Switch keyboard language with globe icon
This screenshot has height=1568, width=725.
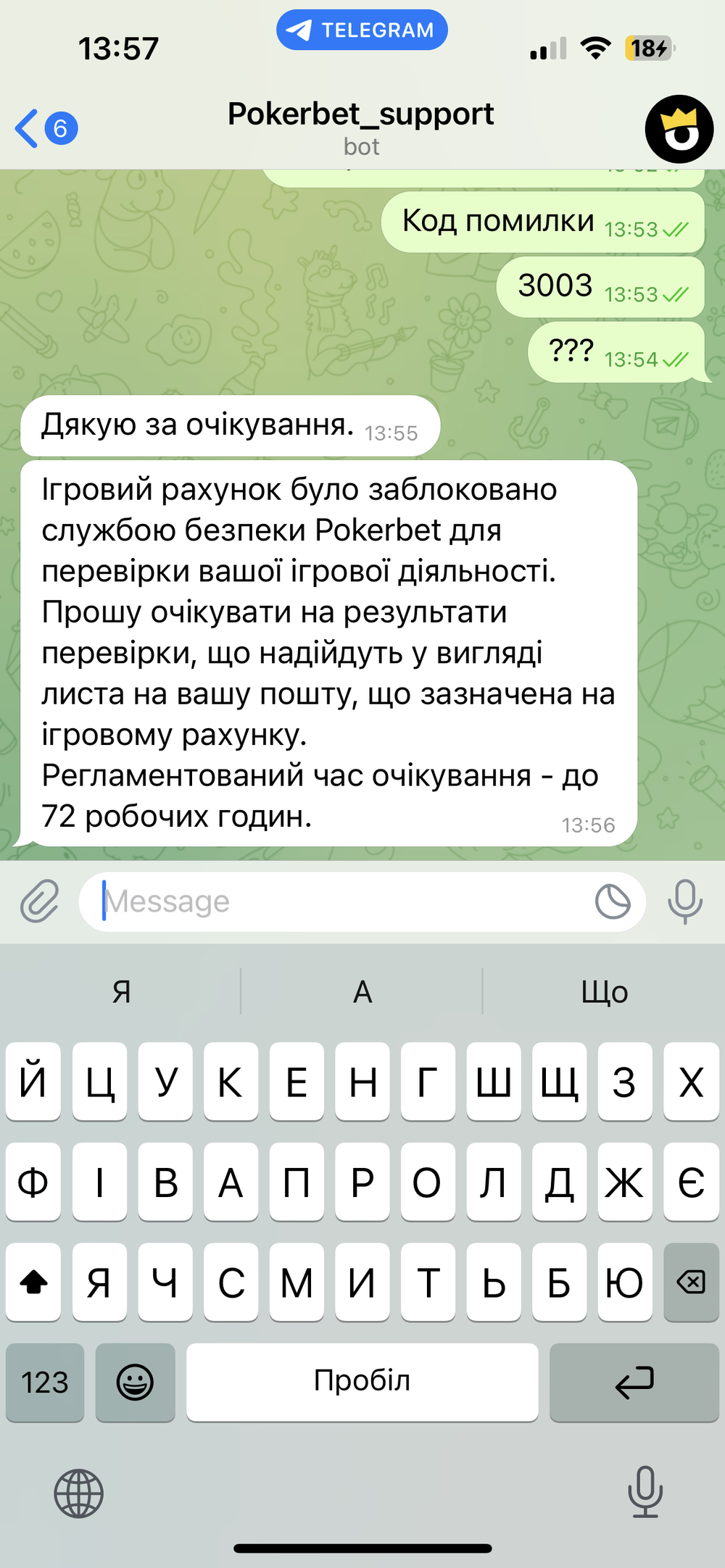pos(79,1493)
